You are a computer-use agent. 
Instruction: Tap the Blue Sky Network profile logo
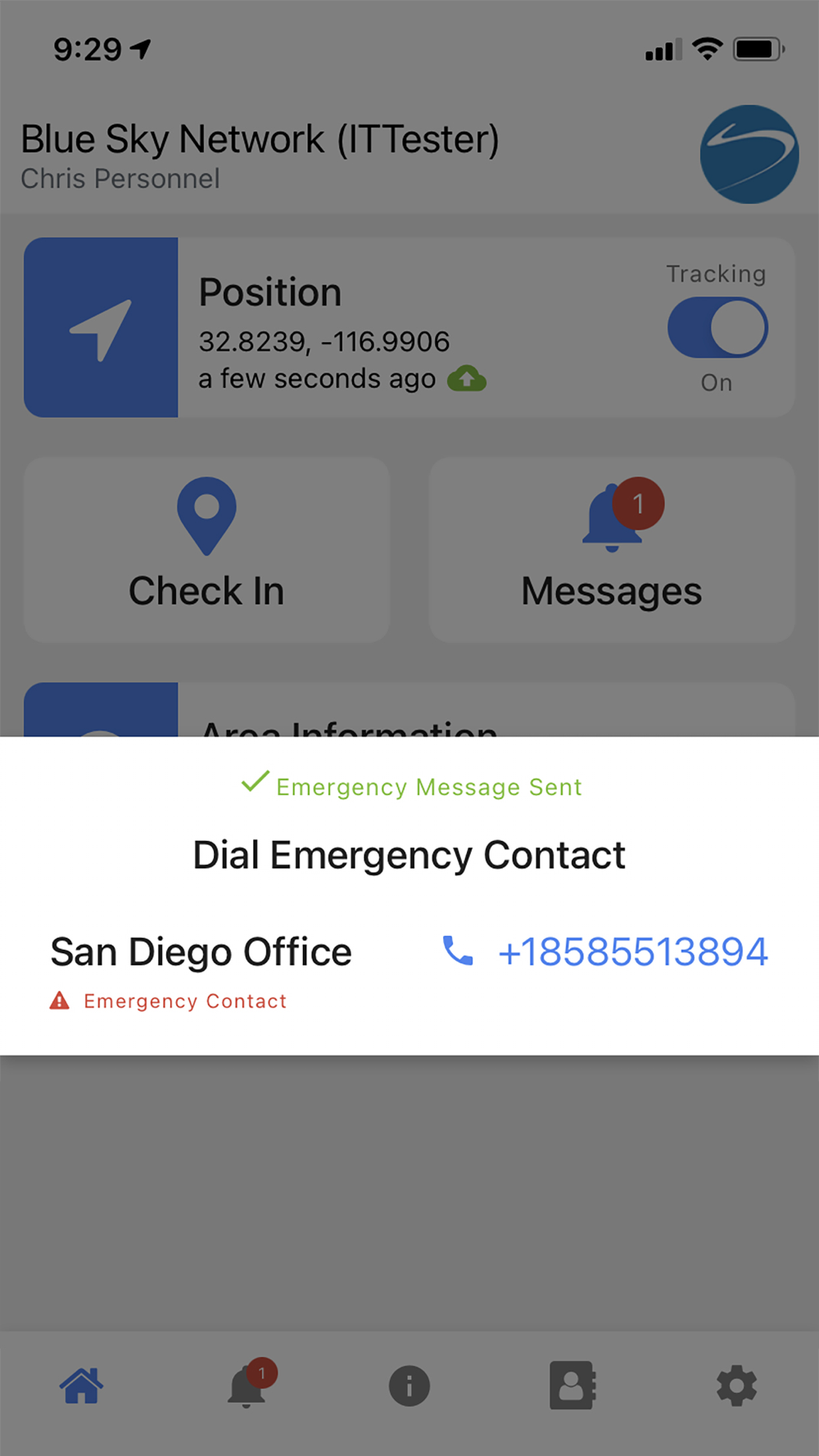click(749, 154)
